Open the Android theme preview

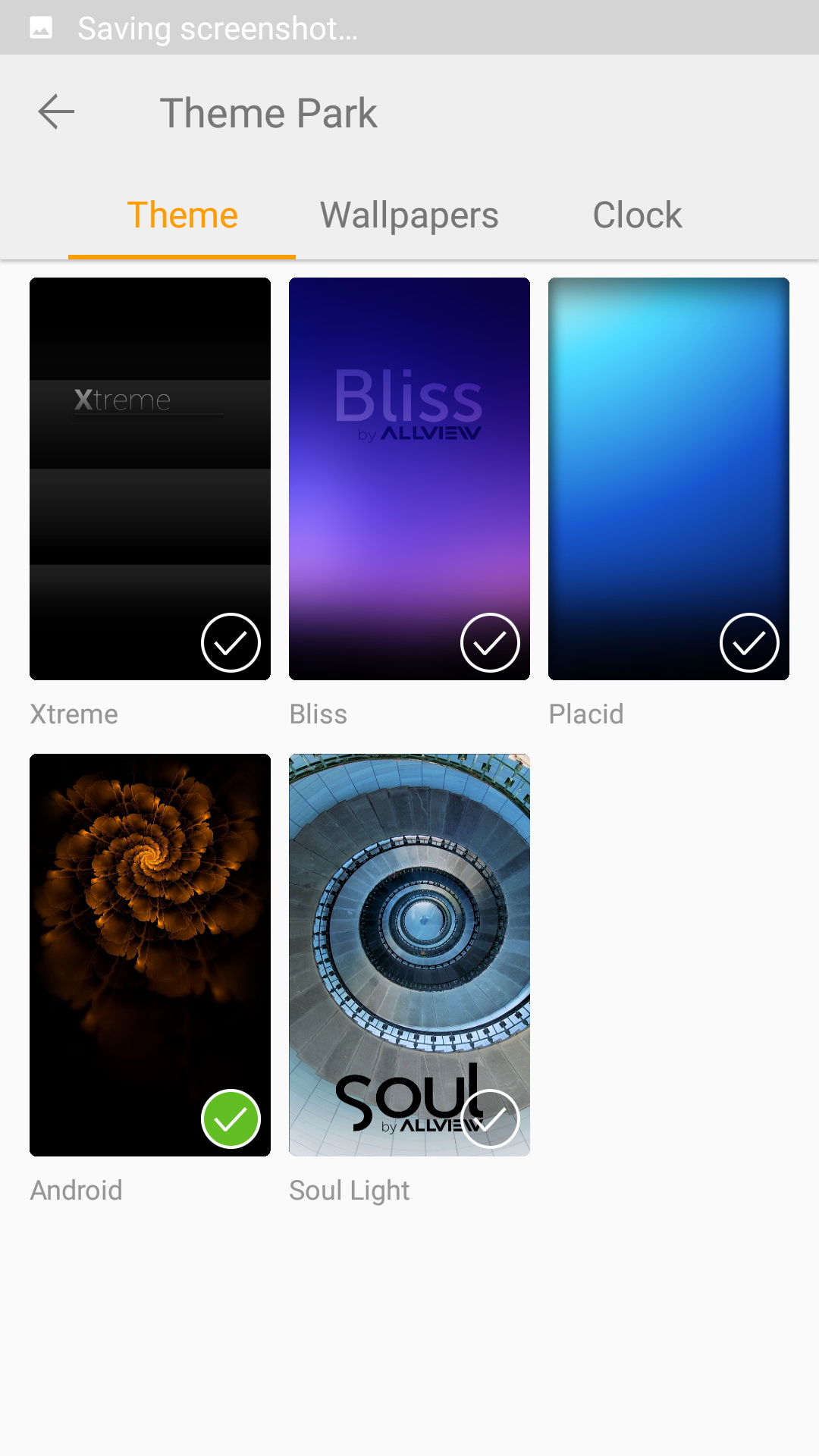150,955
